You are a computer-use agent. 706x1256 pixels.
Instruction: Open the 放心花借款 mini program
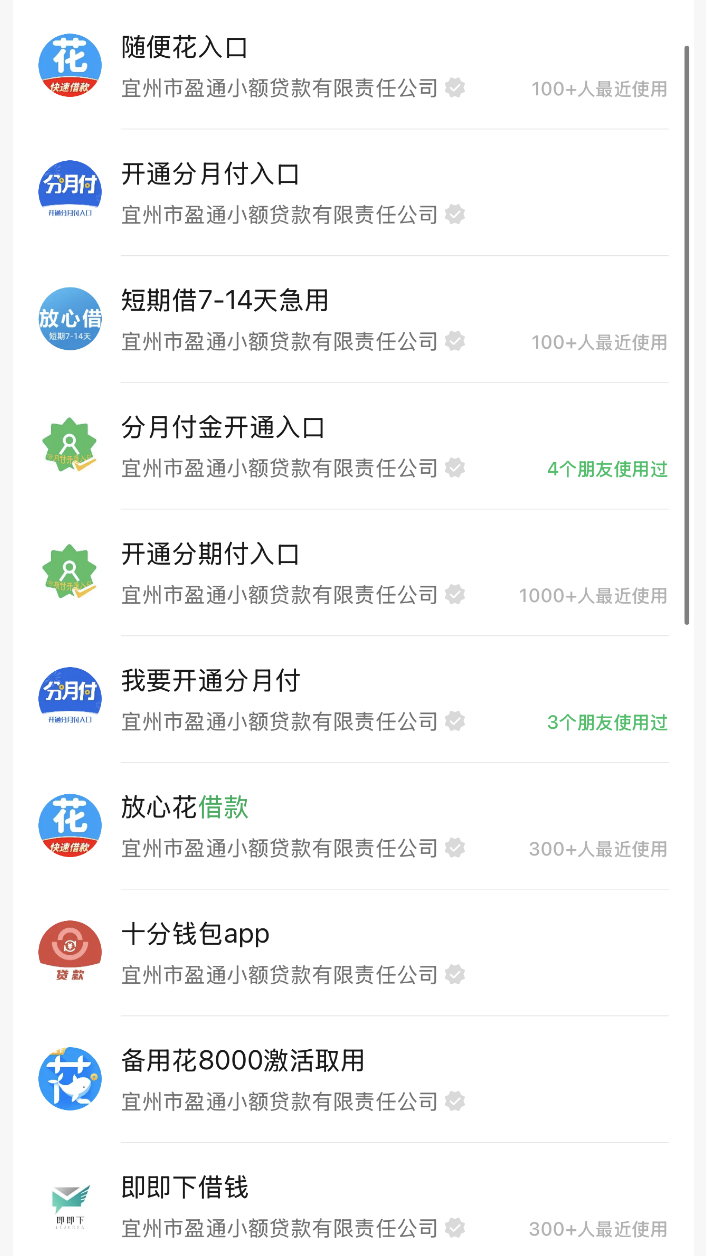pyautogui.click(x=185, y=807)
